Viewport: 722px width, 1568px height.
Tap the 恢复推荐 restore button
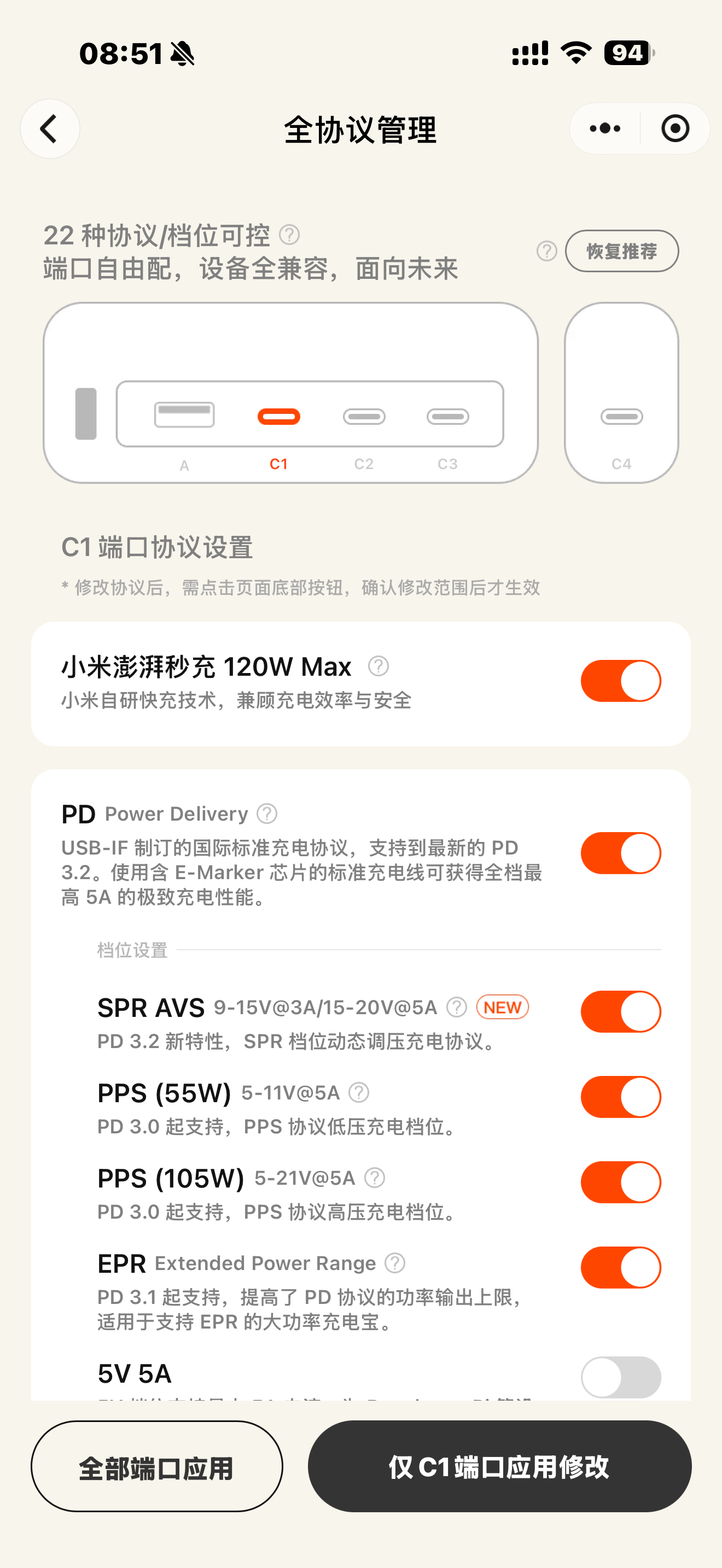[621, 251]
